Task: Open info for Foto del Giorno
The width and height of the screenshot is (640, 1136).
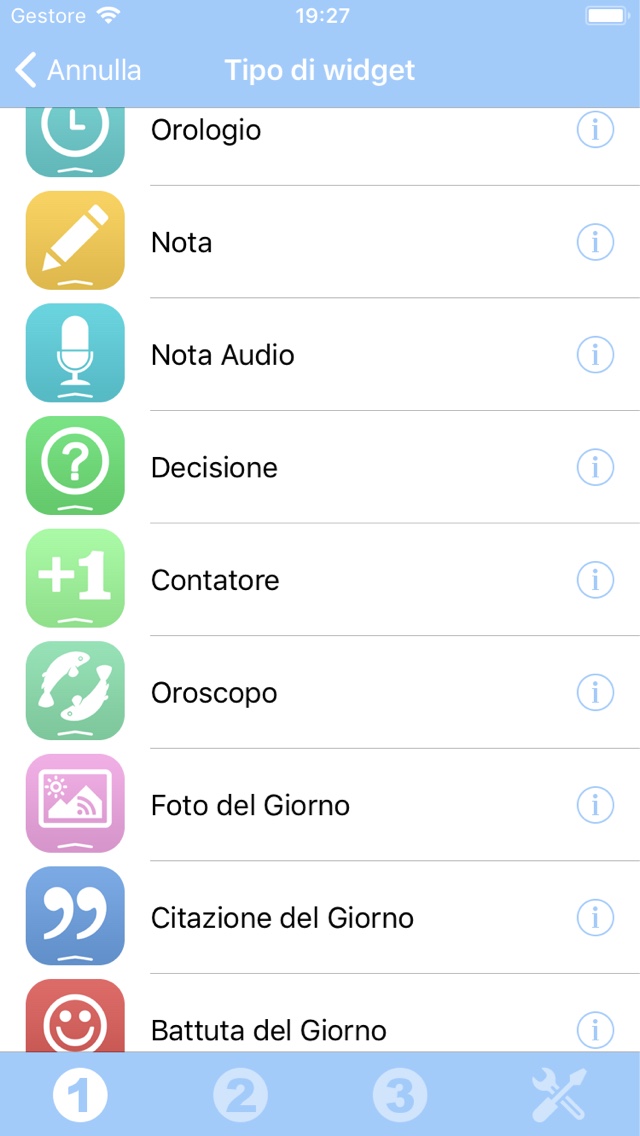Action: [x=596, y=805]
